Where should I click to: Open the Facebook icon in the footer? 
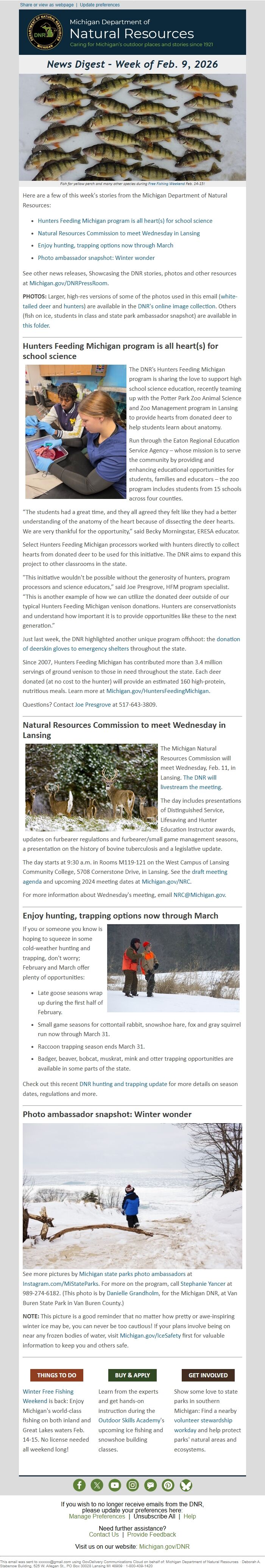click(79, 1485)
